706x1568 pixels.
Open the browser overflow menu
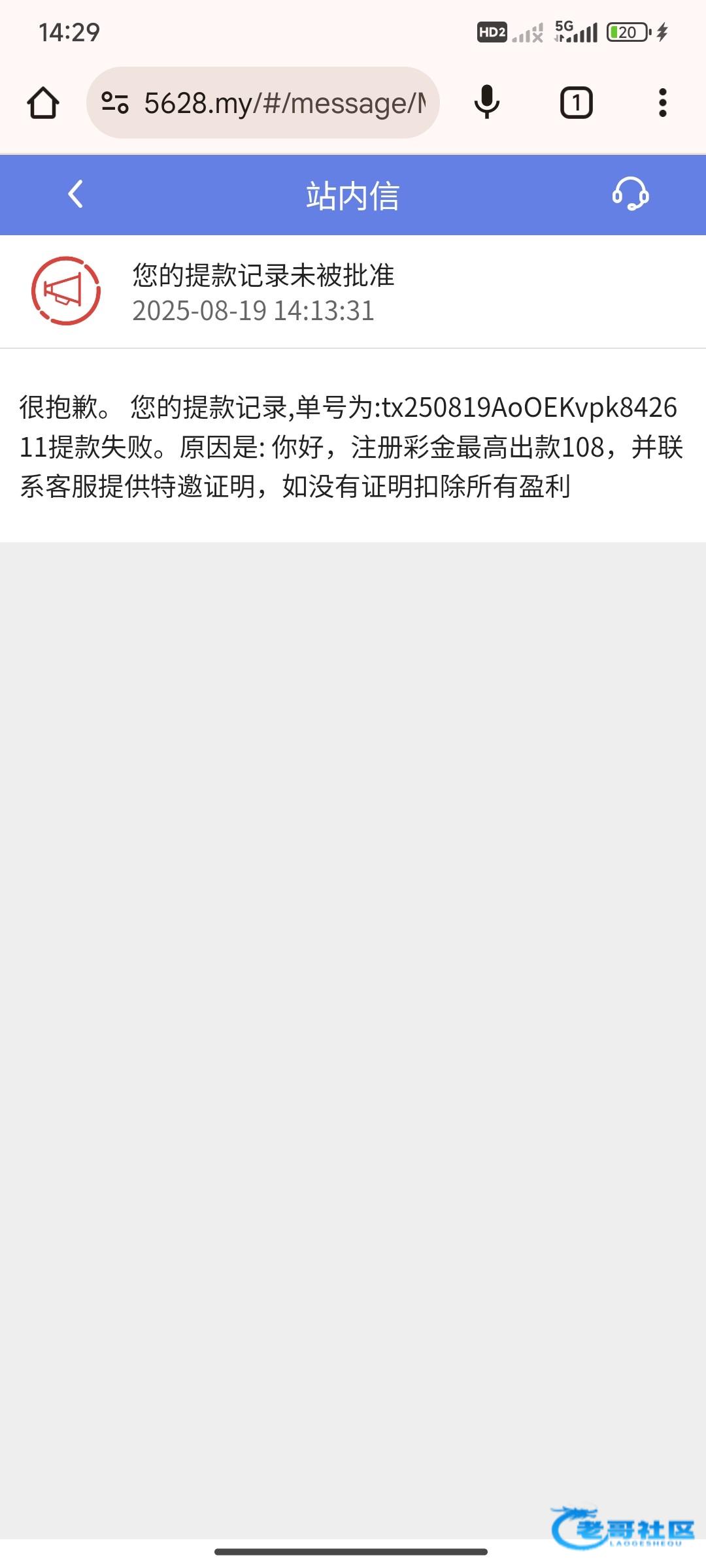point(662,103)
